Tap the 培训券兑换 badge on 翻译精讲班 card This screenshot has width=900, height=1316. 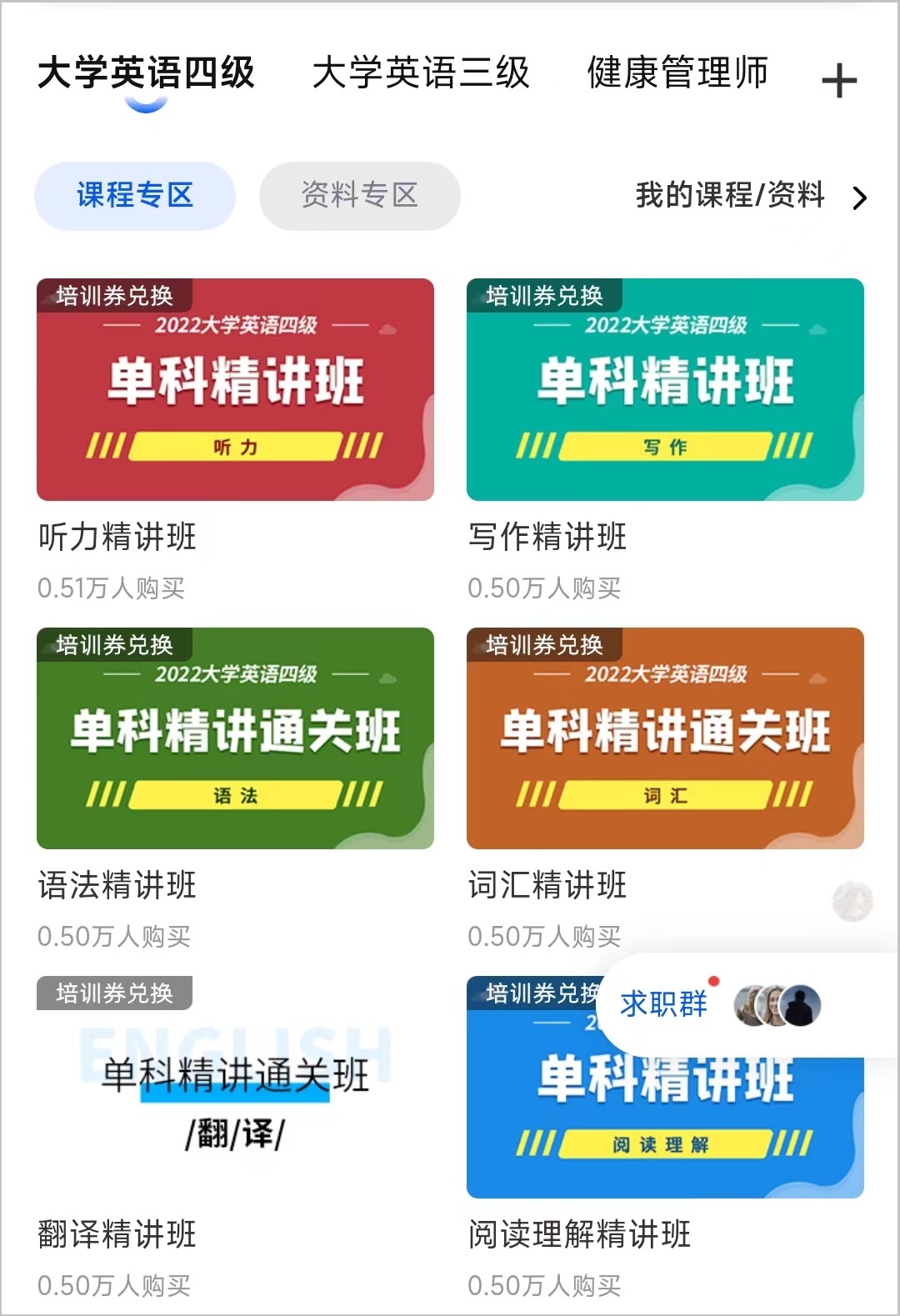pos(115,993)
